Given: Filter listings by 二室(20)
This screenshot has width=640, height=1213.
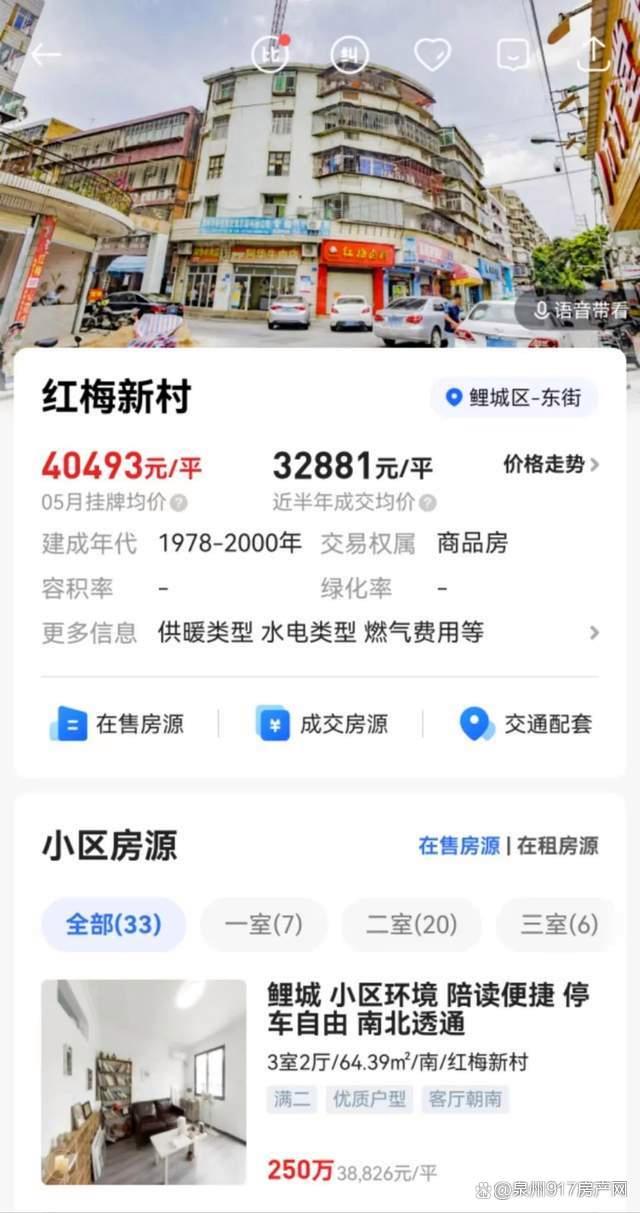Looking at the screenshot, I should (x=411, y=924).
